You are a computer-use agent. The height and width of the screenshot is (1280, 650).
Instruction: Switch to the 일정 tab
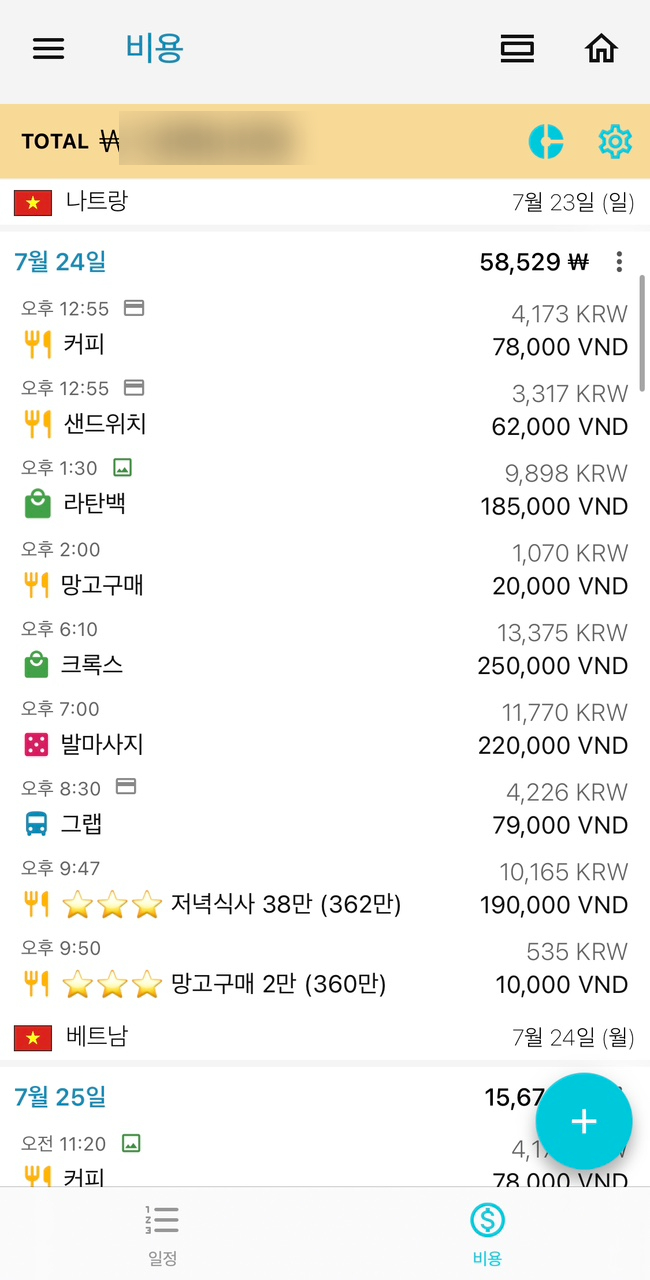pyautogui.click(x=162, y=1234)
